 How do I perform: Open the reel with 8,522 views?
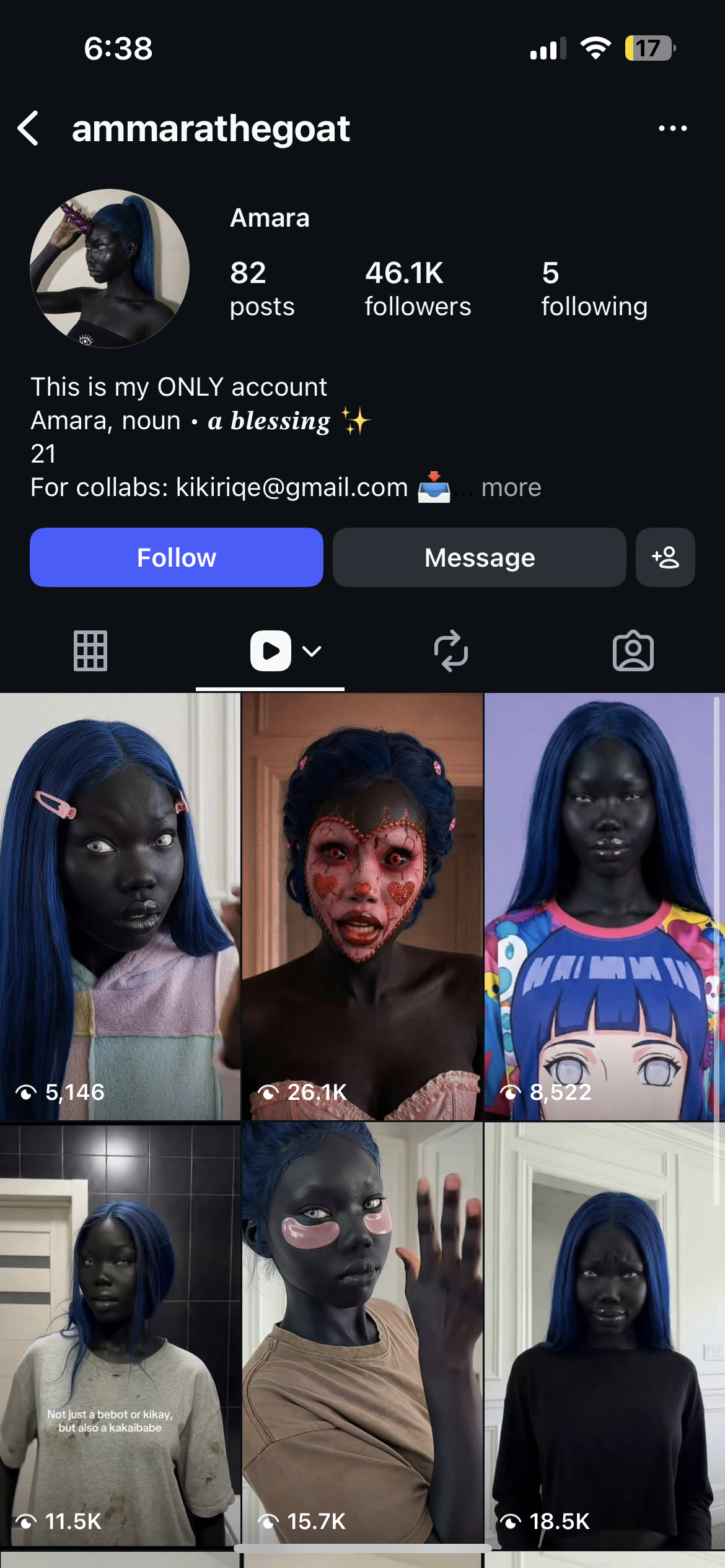(x=604, y=906)
